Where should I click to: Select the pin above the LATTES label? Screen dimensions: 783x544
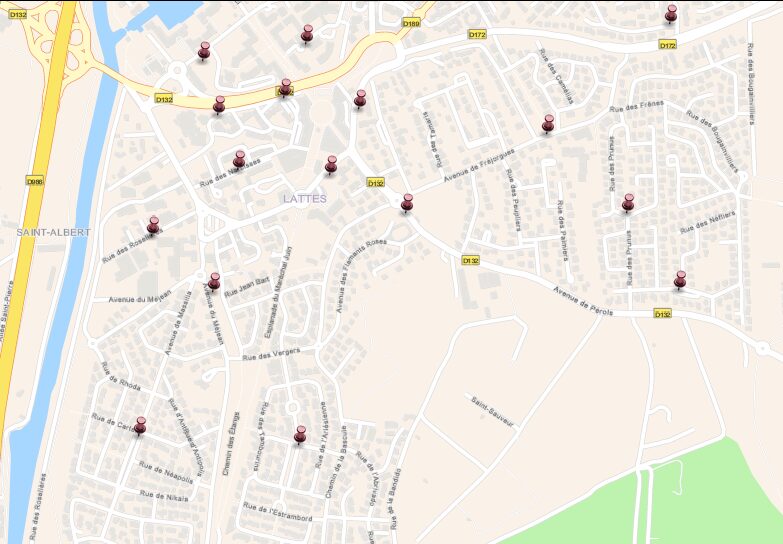click(x=331, y=164)
